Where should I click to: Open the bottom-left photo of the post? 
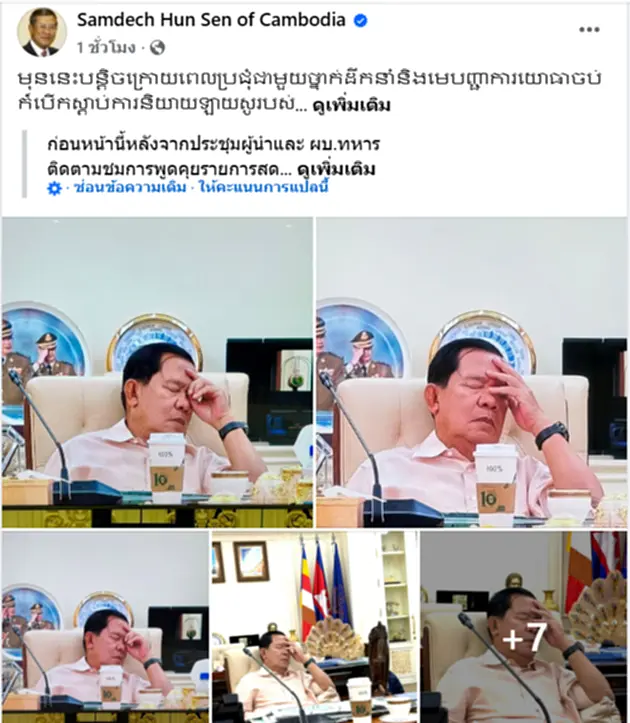[105, 626]
